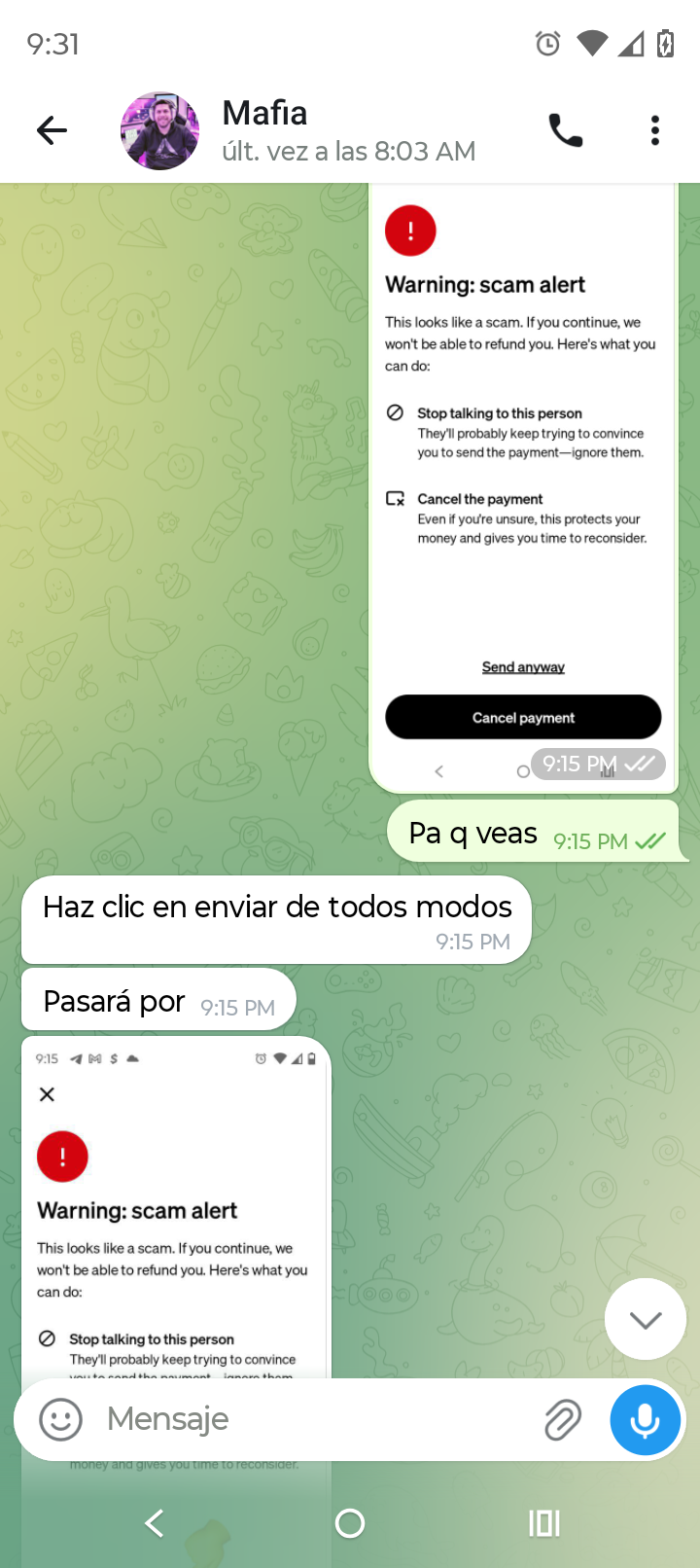The height and width of the screenshot is (1568, 700).
Task: Start a voice call with Mafia
Action: click(x=566, y=130)
